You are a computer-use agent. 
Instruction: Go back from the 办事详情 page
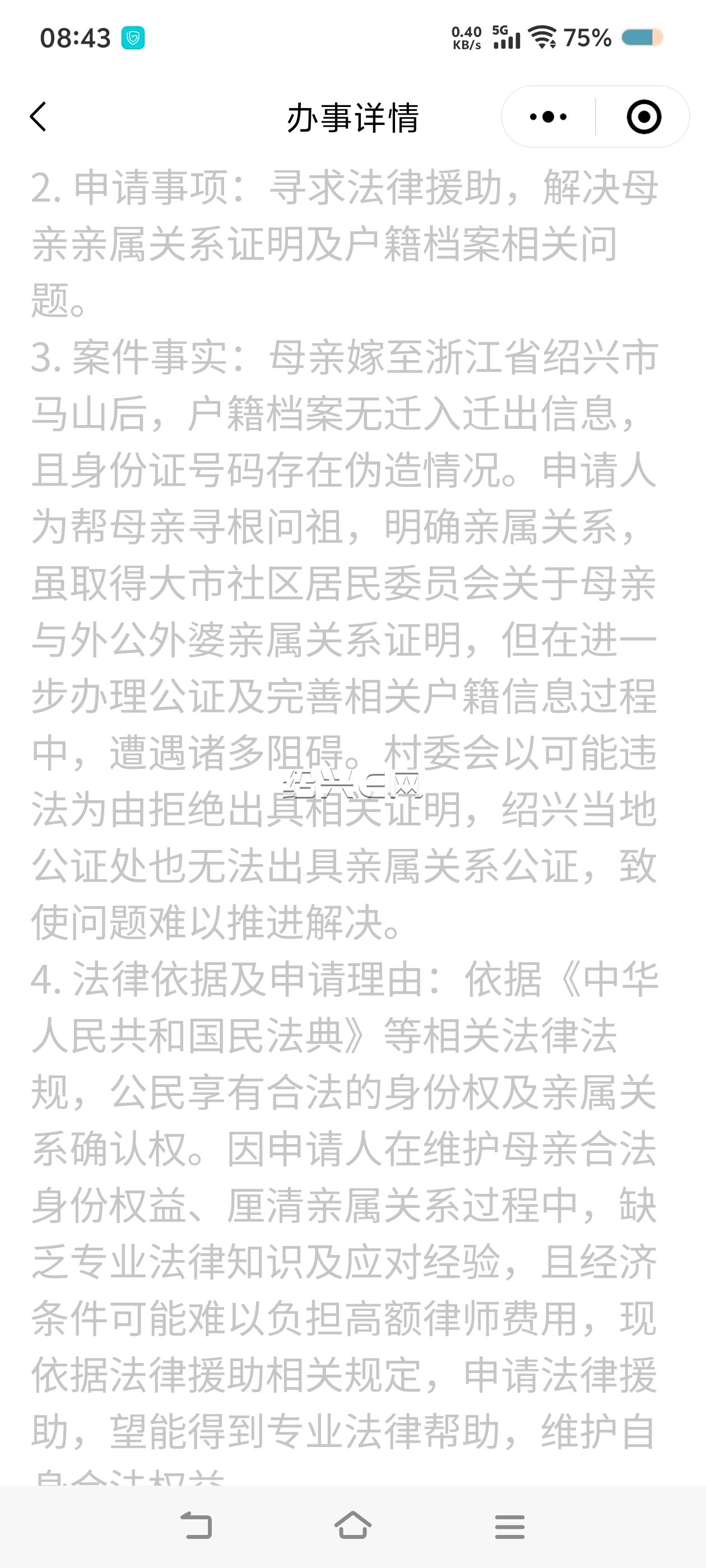pos(38,116)
